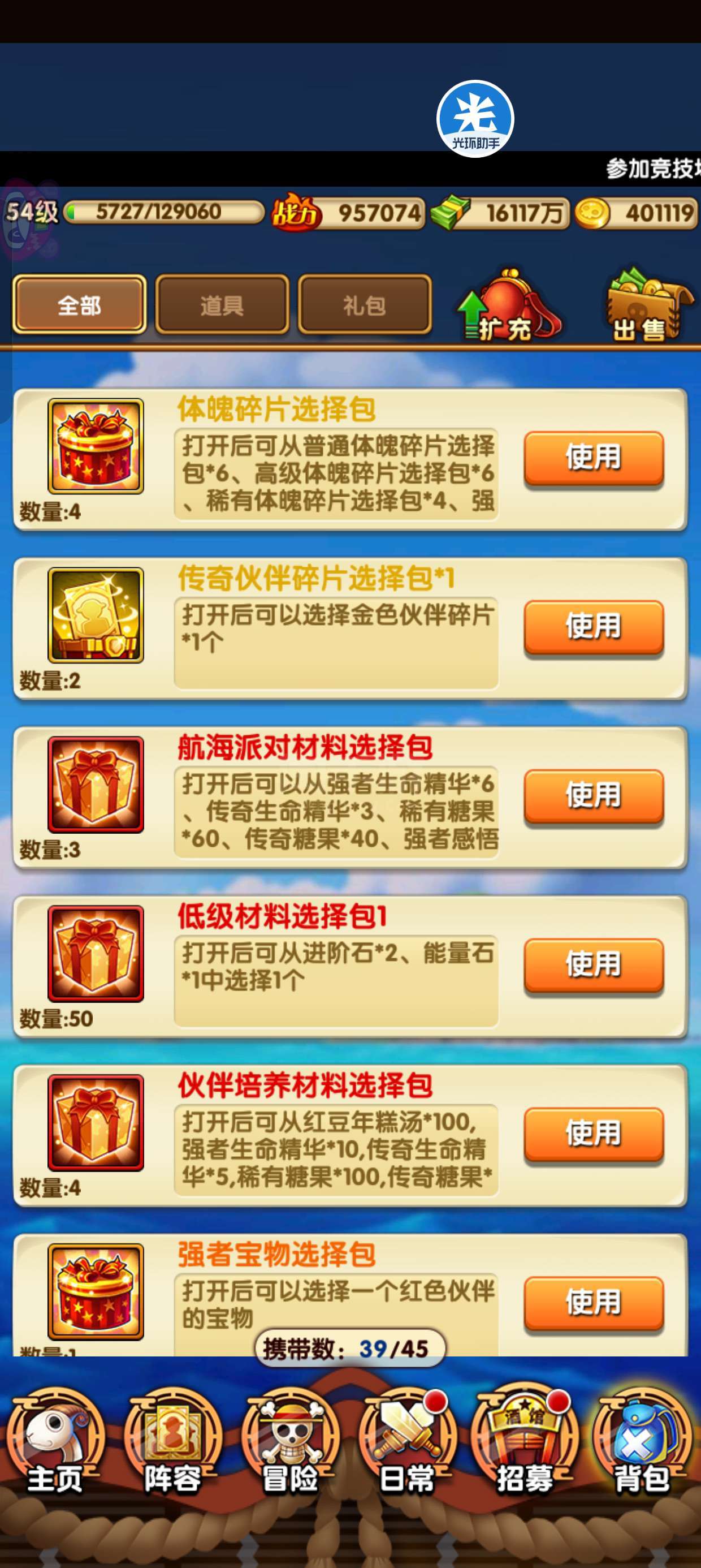Tap 扩充 to expand bag capacity
701x1568 pixels.
(508, 305)
